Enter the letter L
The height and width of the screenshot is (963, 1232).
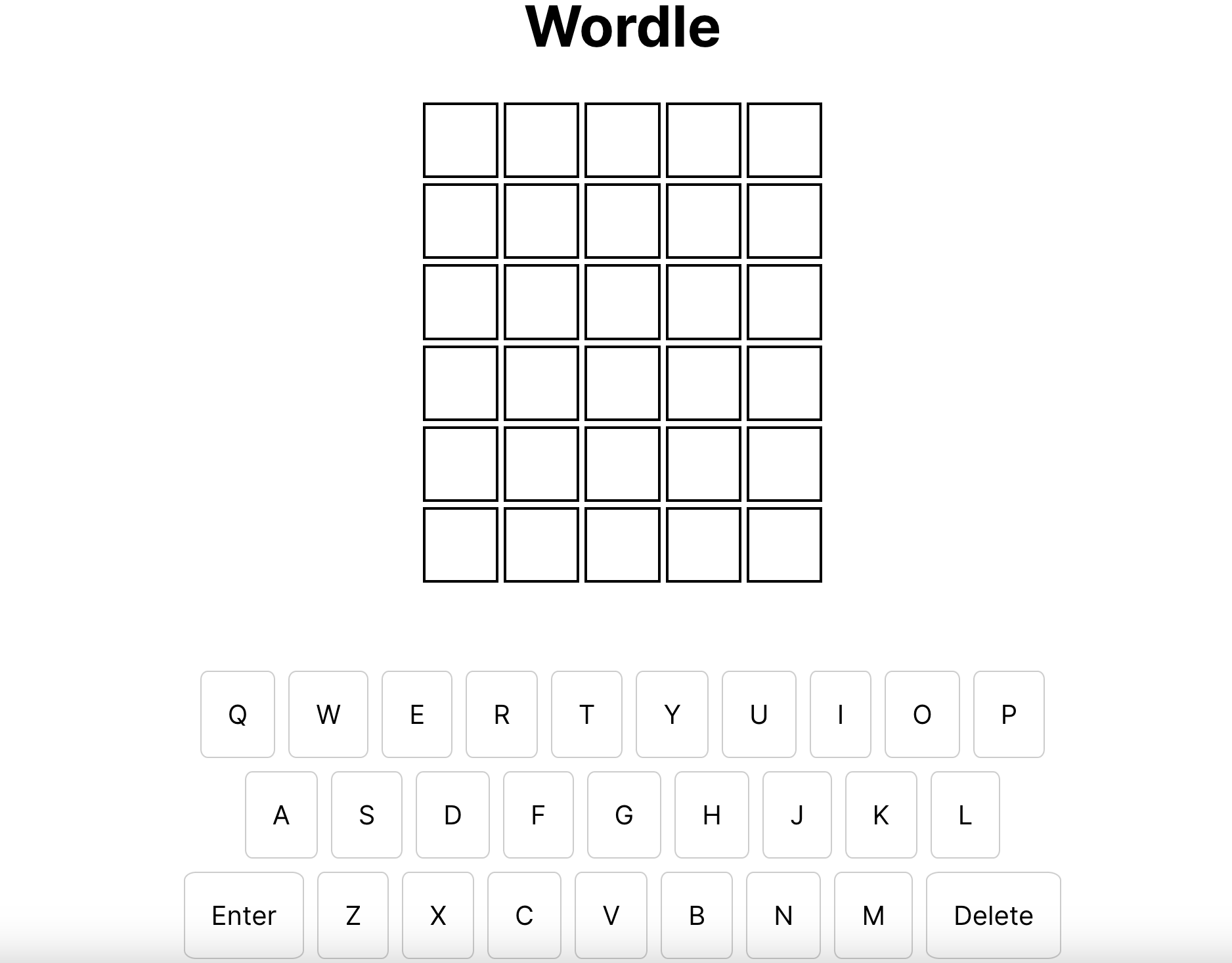pyautogui.click(x=965, y=815)
